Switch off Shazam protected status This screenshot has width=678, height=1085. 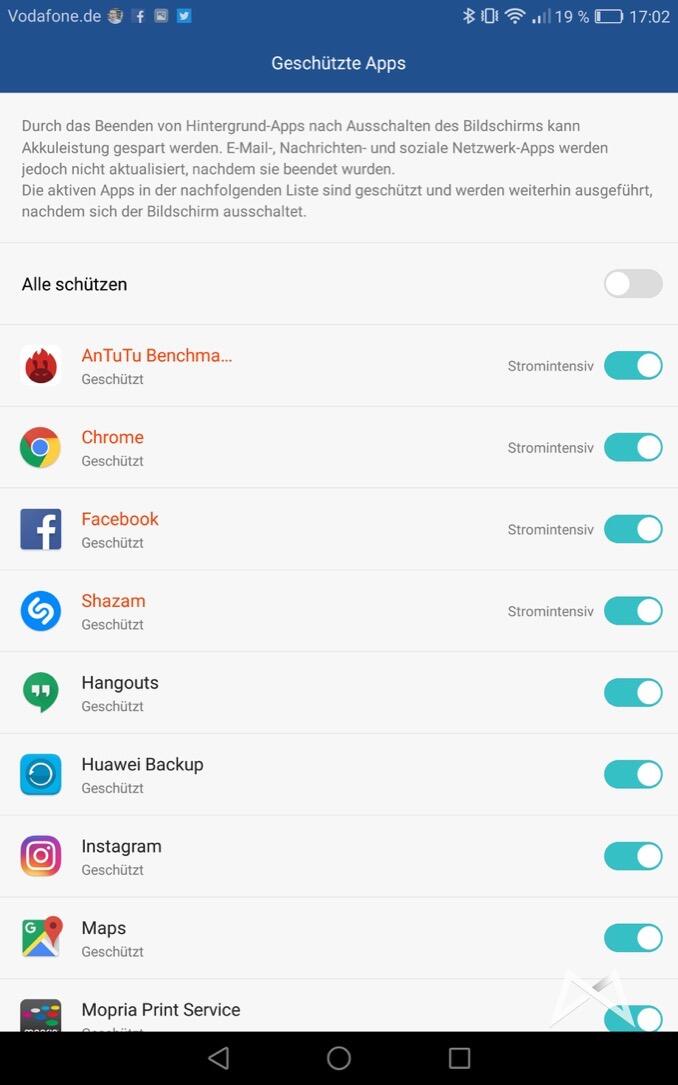point(633,611)
